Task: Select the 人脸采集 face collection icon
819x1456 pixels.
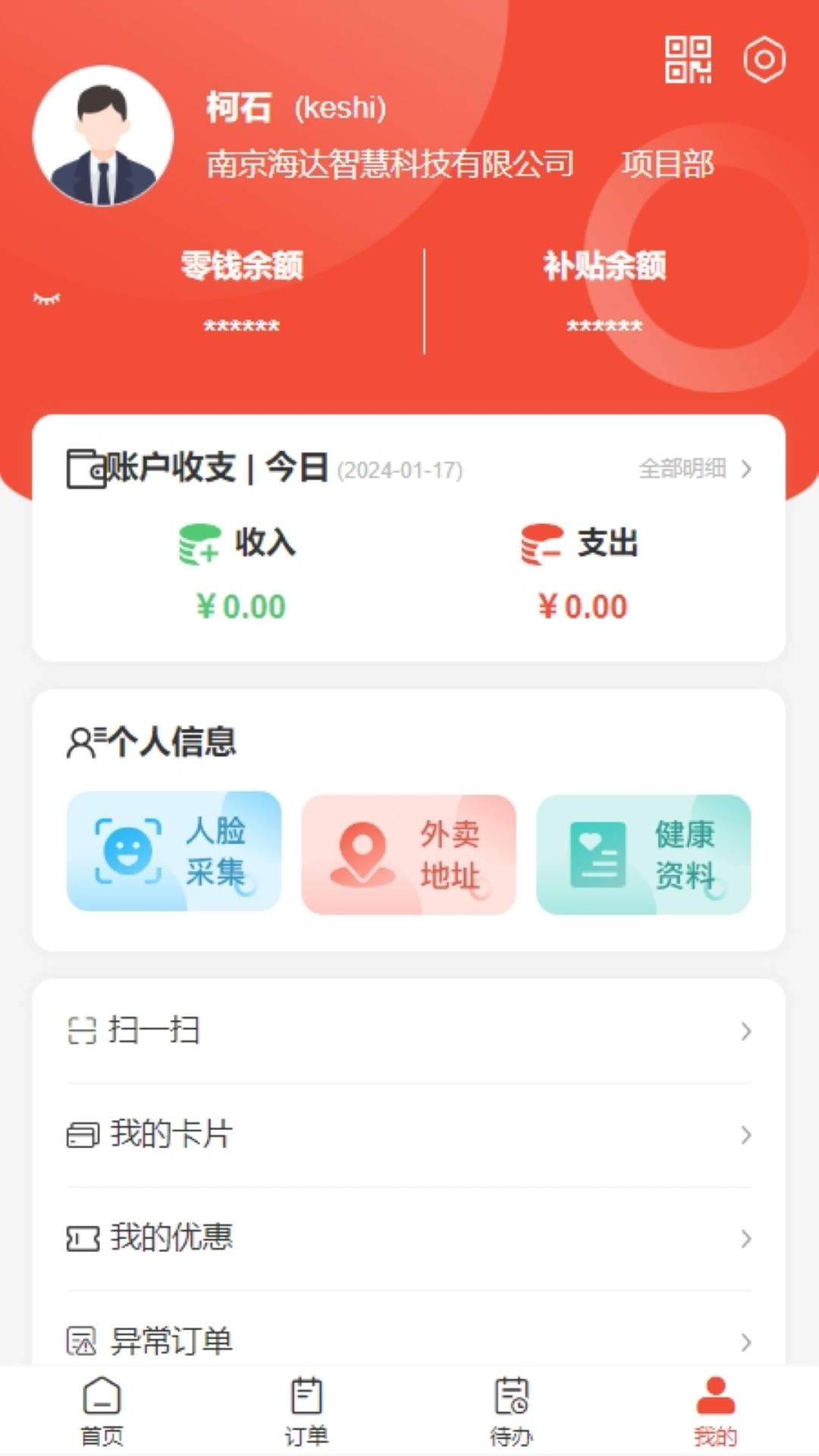Action: [127, 851]
